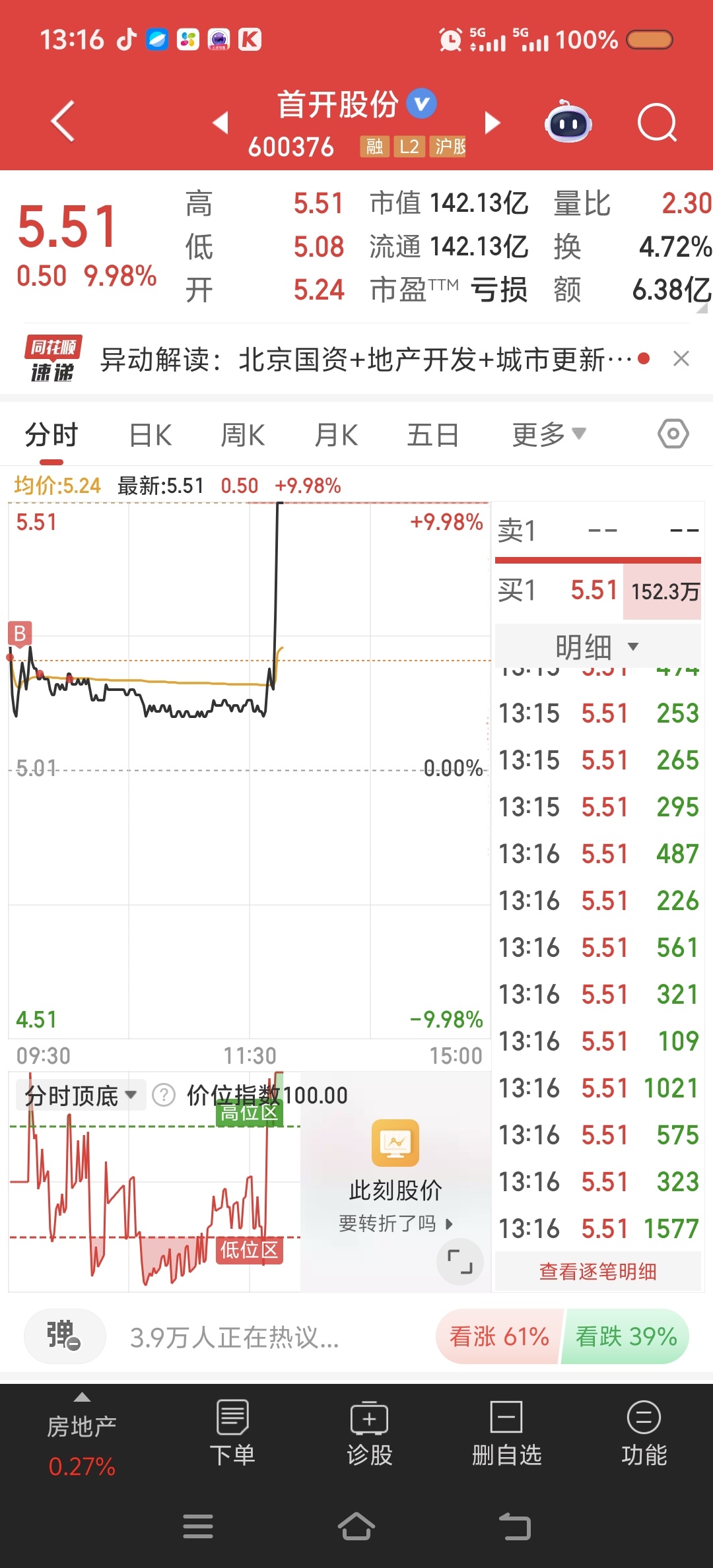713x1568 pixels.
Task: Expand the 更多 chart options
Action: click(x=548, y=434)
